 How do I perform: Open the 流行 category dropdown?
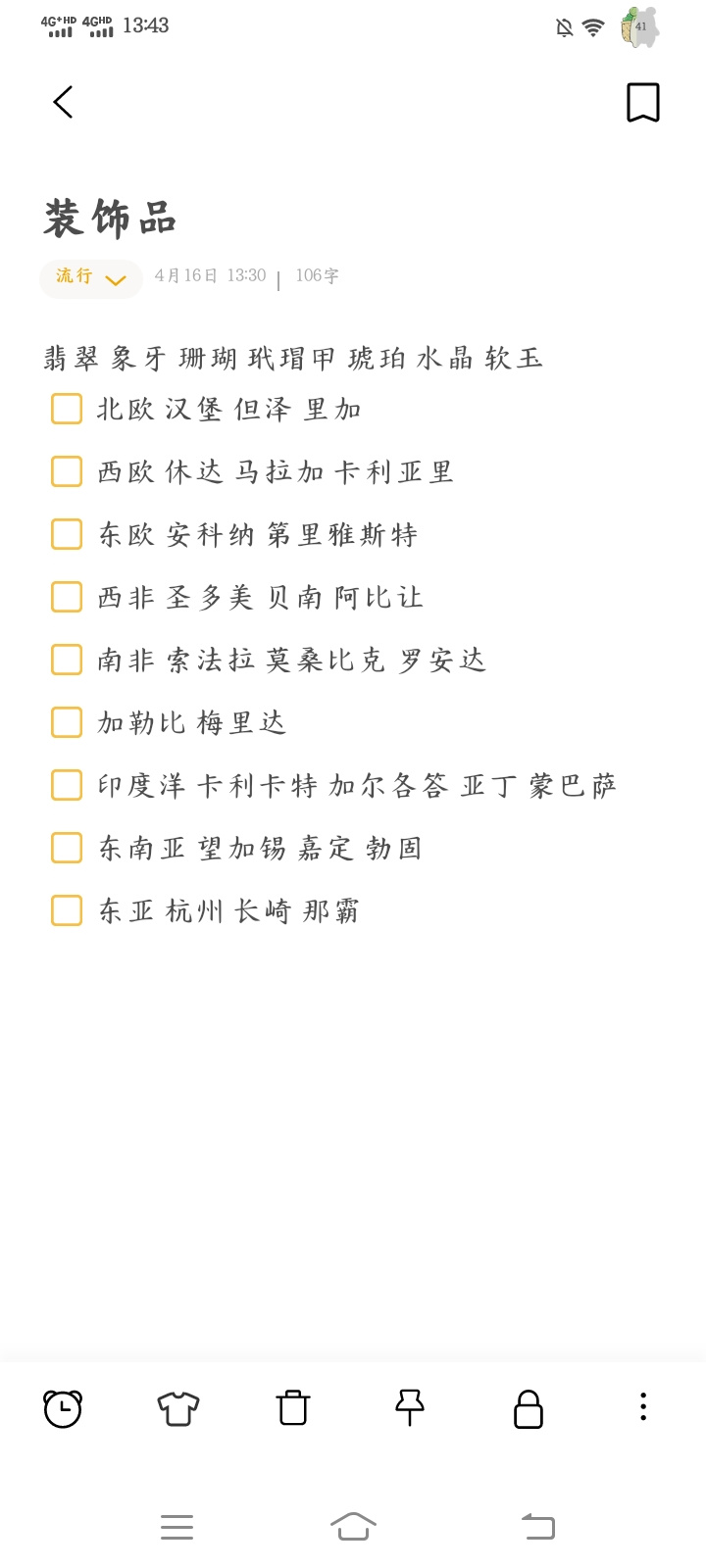(91, 277)
